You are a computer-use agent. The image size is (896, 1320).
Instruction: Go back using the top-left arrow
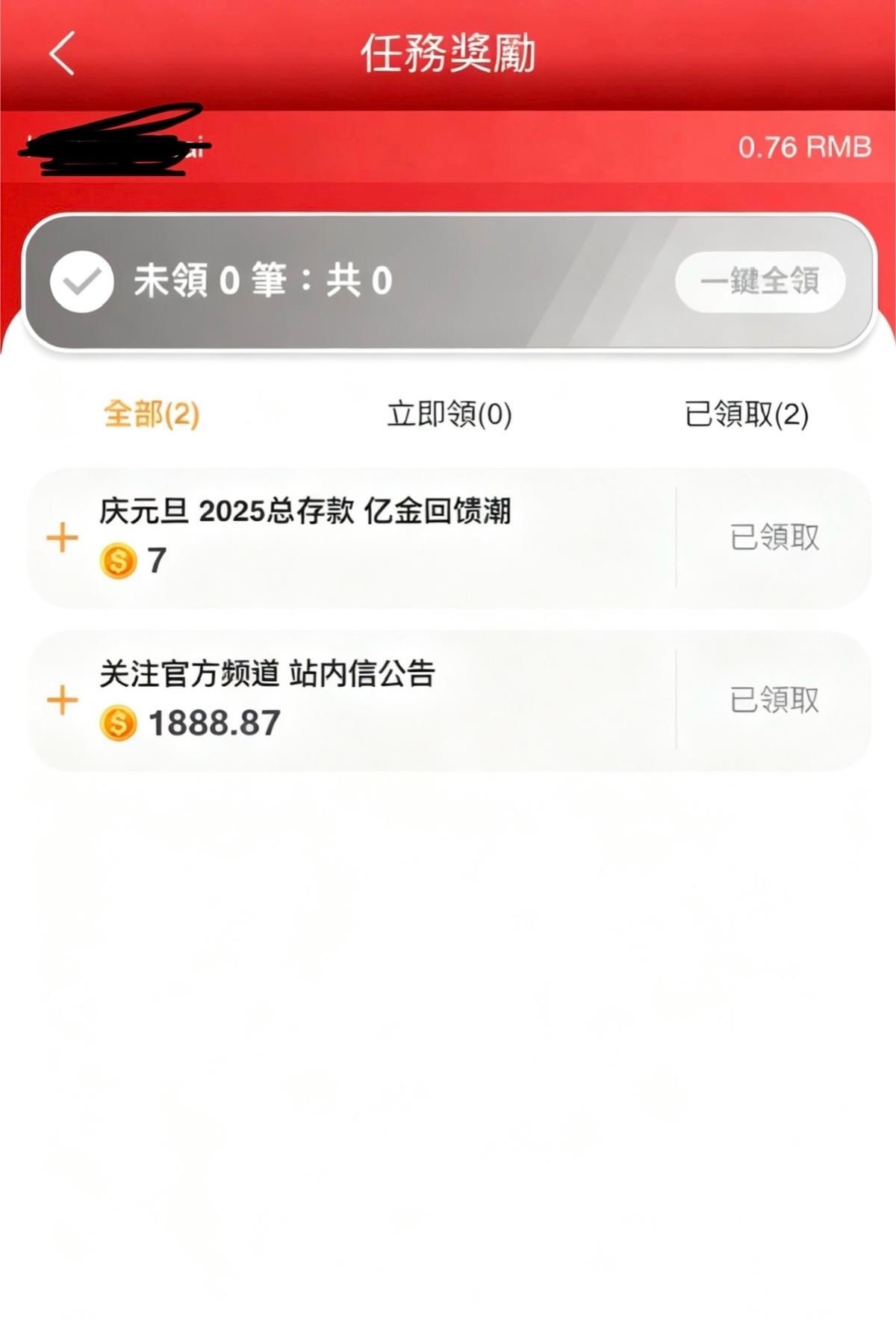tap(62, 54)
